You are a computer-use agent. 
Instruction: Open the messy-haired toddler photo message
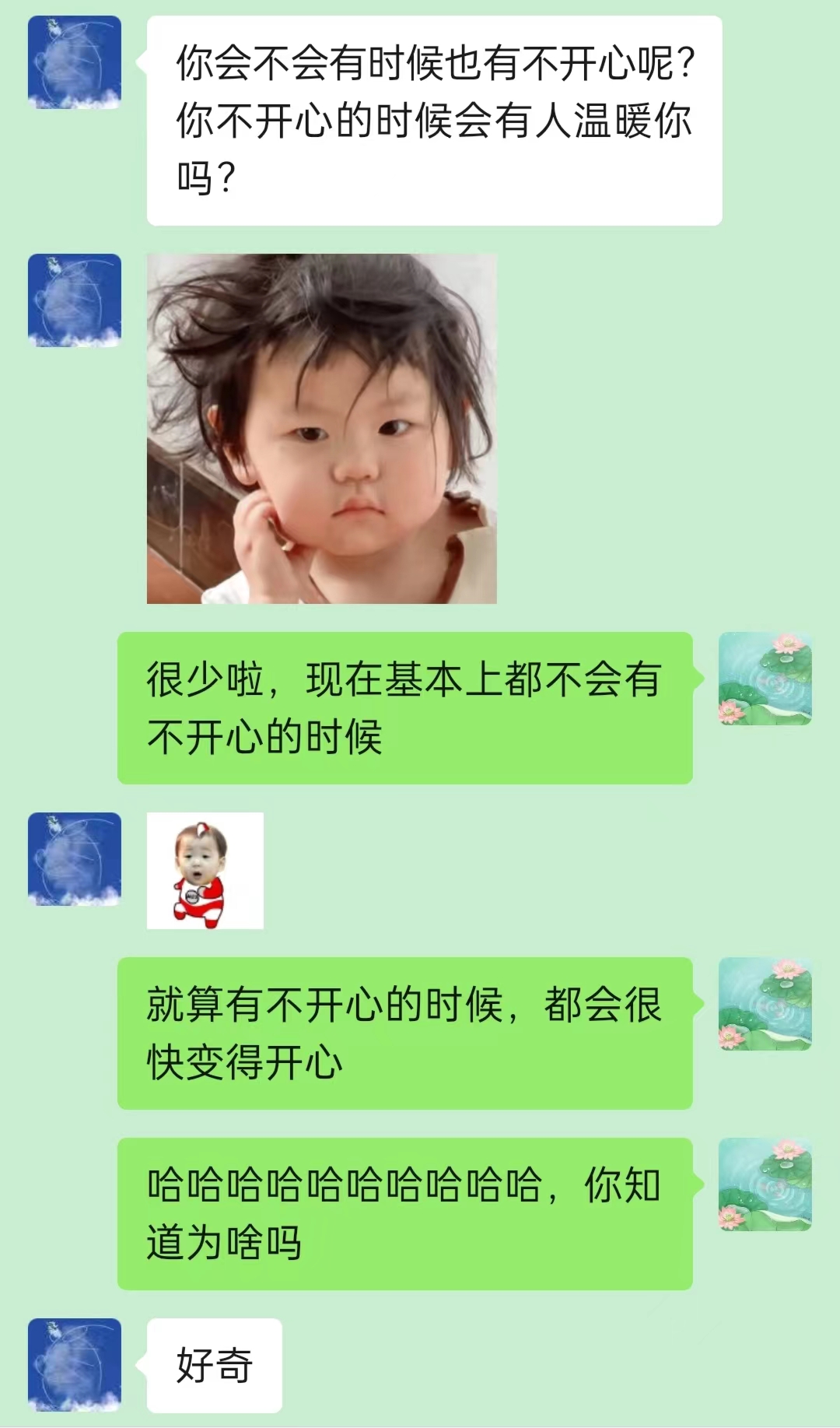tap(321, 428)
